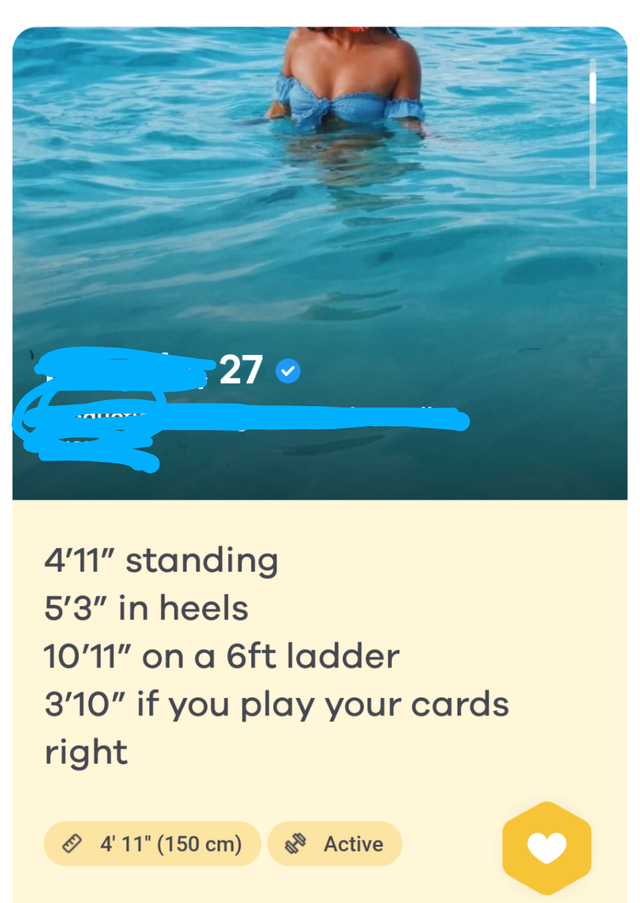640x903 pixels.
Task: Open the profile photo in the water
Action: pyautogui.click(x=320, y=220)
